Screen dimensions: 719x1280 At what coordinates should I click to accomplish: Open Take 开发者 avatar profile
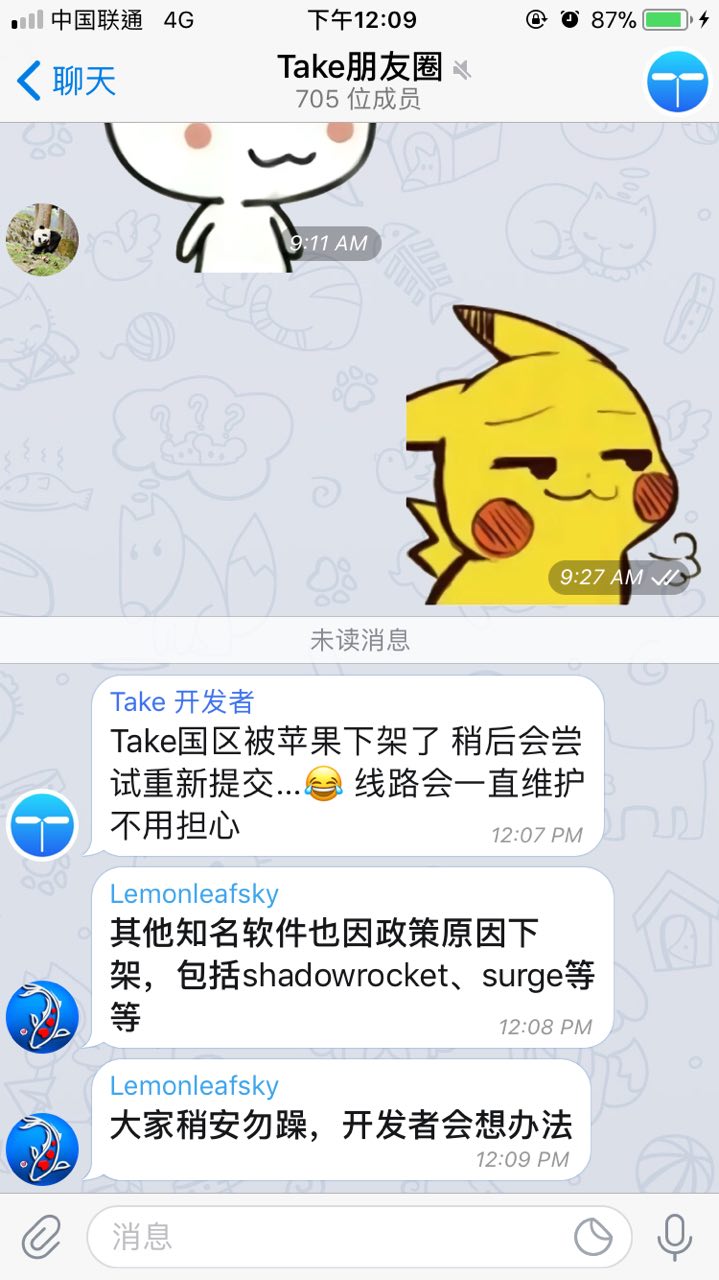43,824
